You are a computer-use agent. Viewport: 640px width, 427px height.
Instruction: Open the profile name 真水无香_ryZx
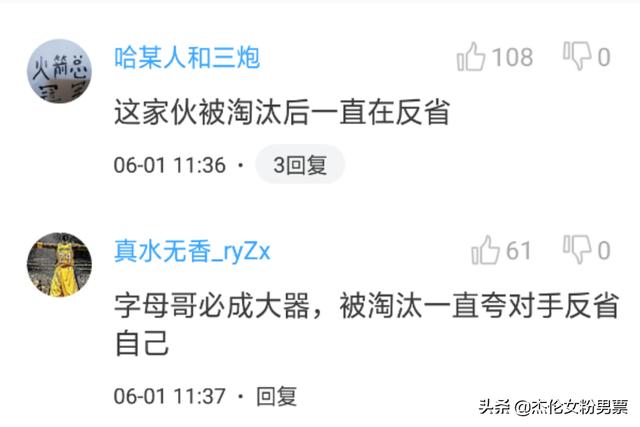click(x=192, y=251)
